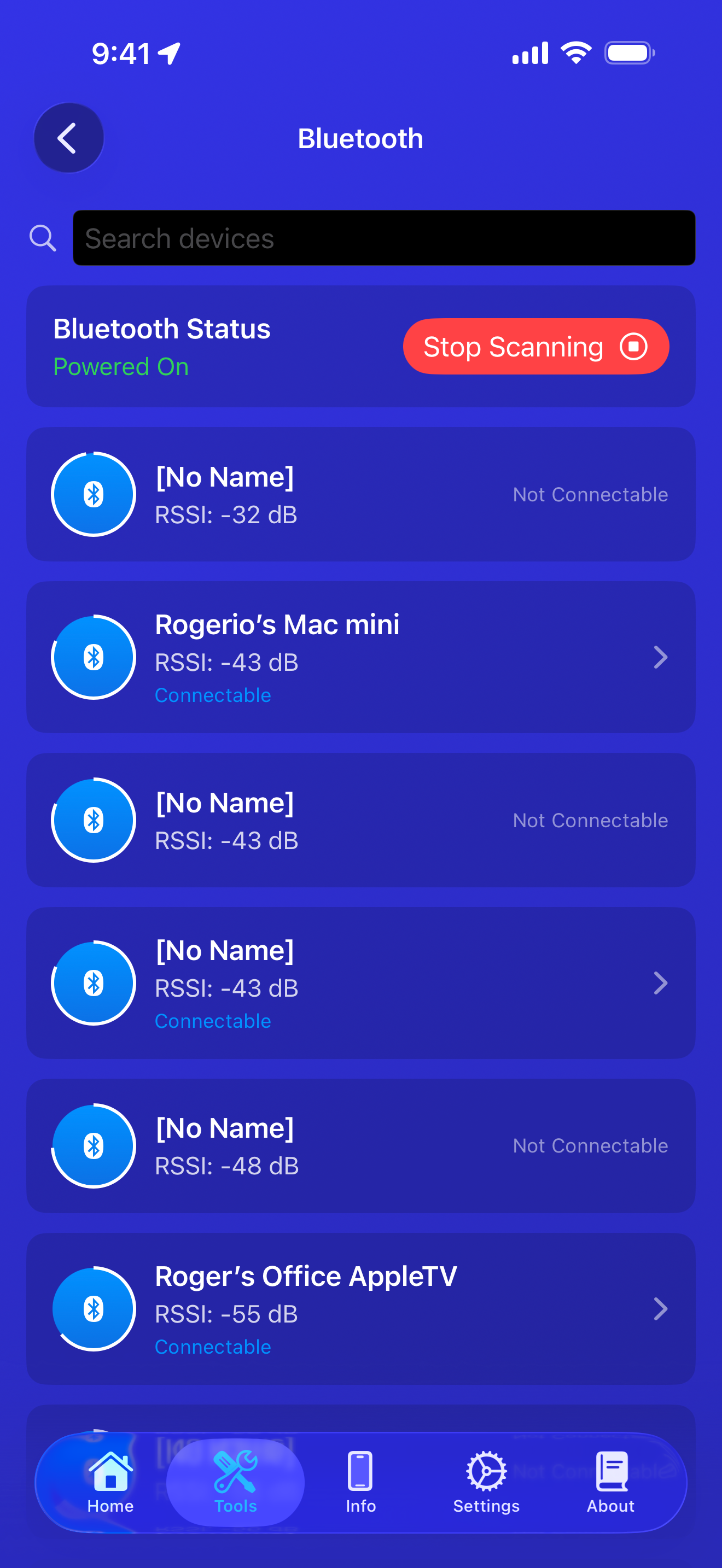
Task: Connect to Rogerio's Mac mini
Action: tap(360, 657)
